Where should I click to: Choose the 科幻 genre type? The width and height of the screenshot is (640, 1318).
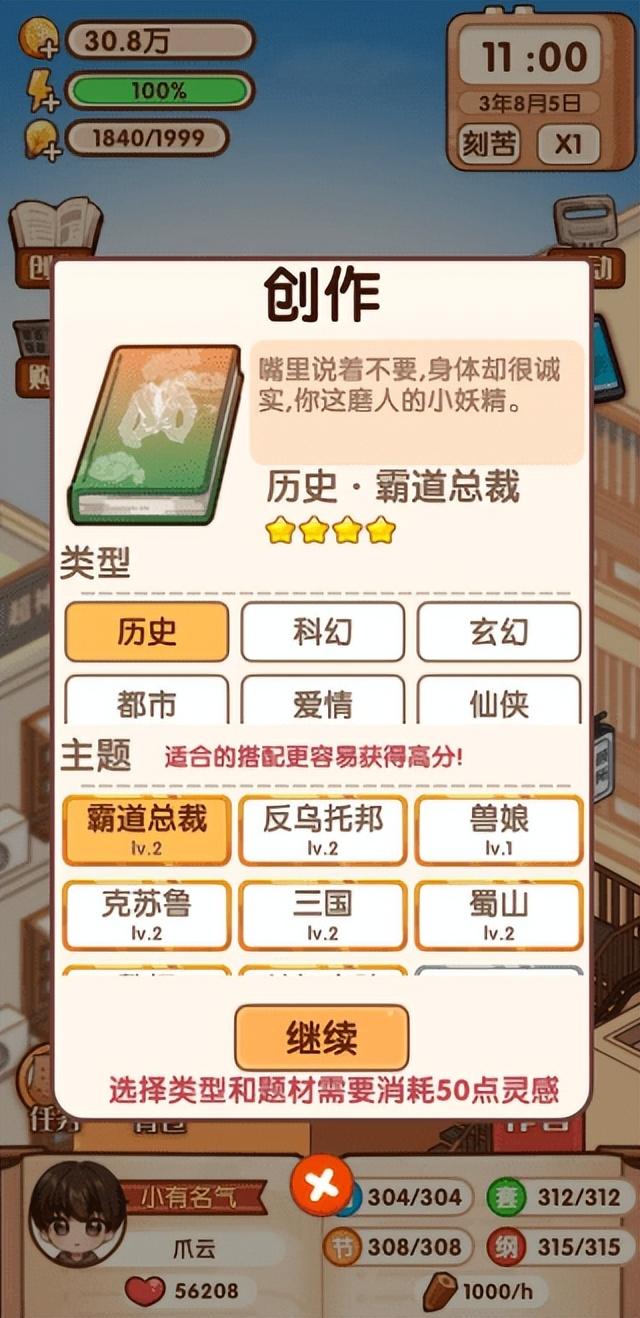point(322,632)
